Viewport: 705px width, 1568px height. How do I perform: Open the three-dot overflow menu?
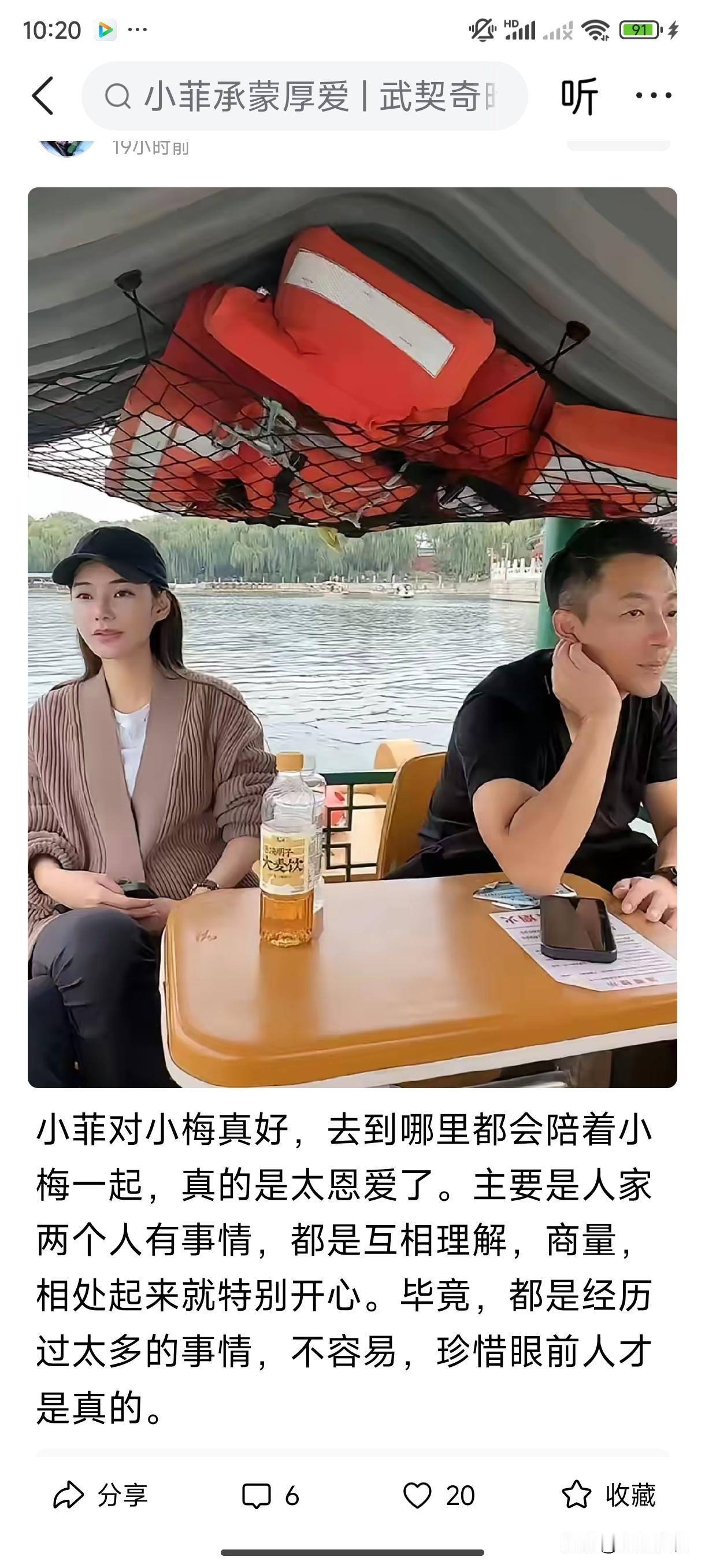[x=654, y=95]
